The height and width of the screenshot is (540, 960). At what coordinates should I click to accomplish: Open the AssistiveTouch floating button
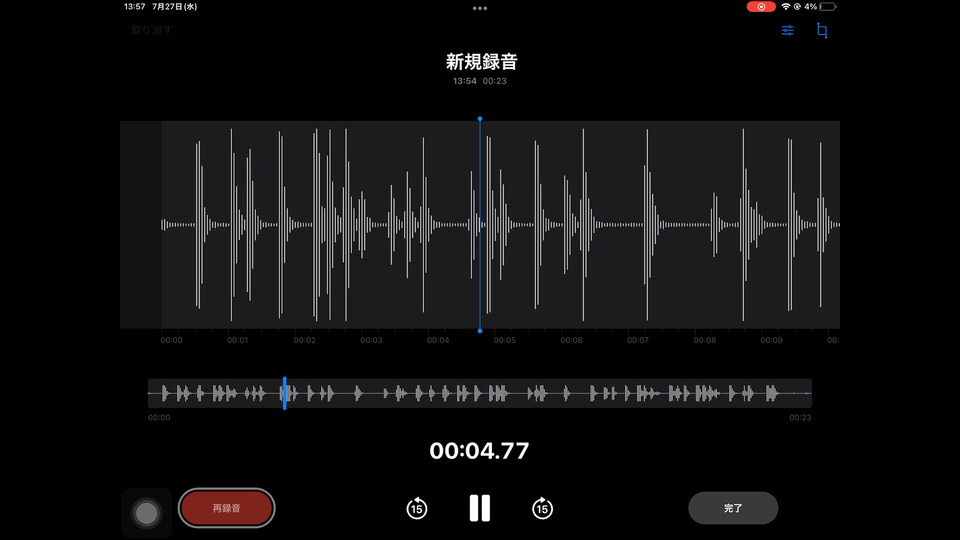(x=146, y=513)
